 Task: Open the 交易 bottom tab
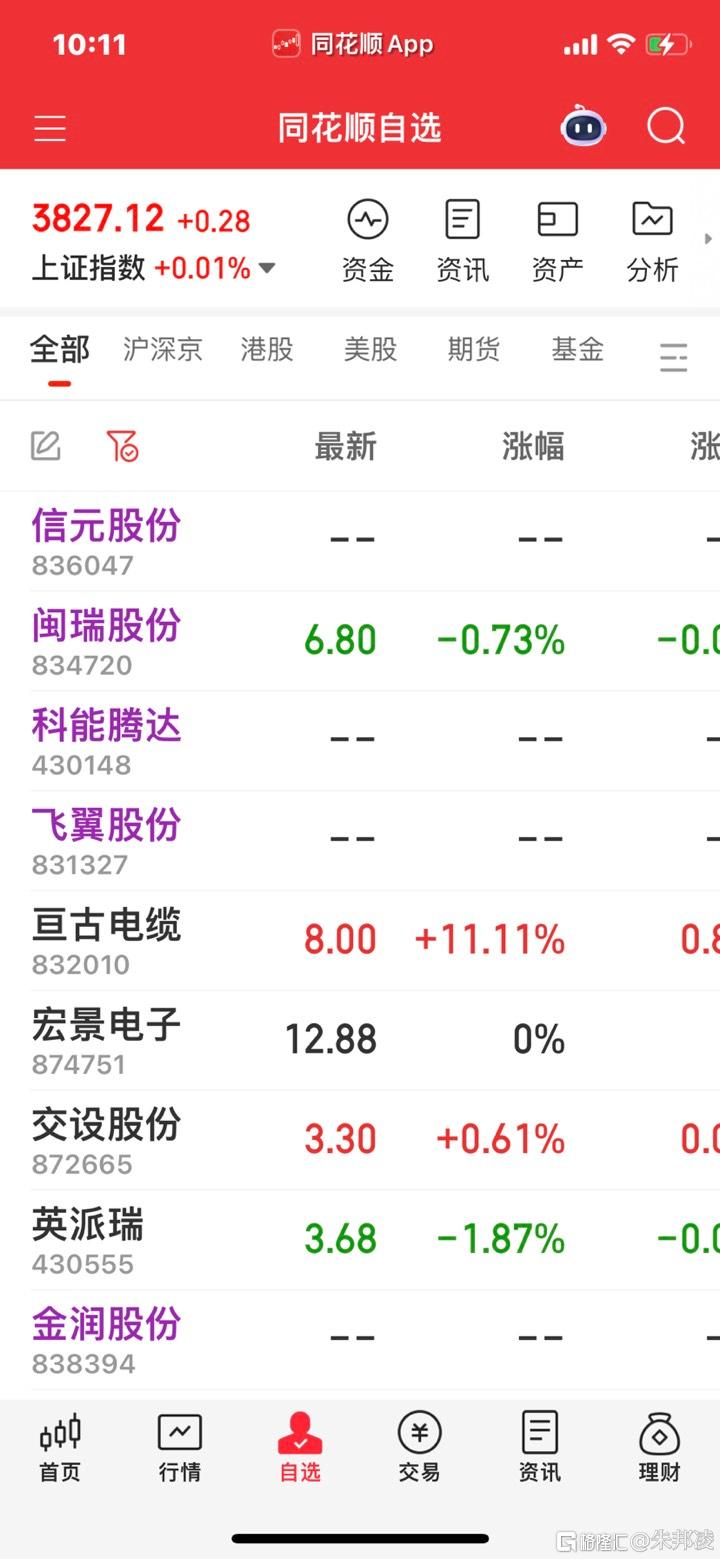419,1448
